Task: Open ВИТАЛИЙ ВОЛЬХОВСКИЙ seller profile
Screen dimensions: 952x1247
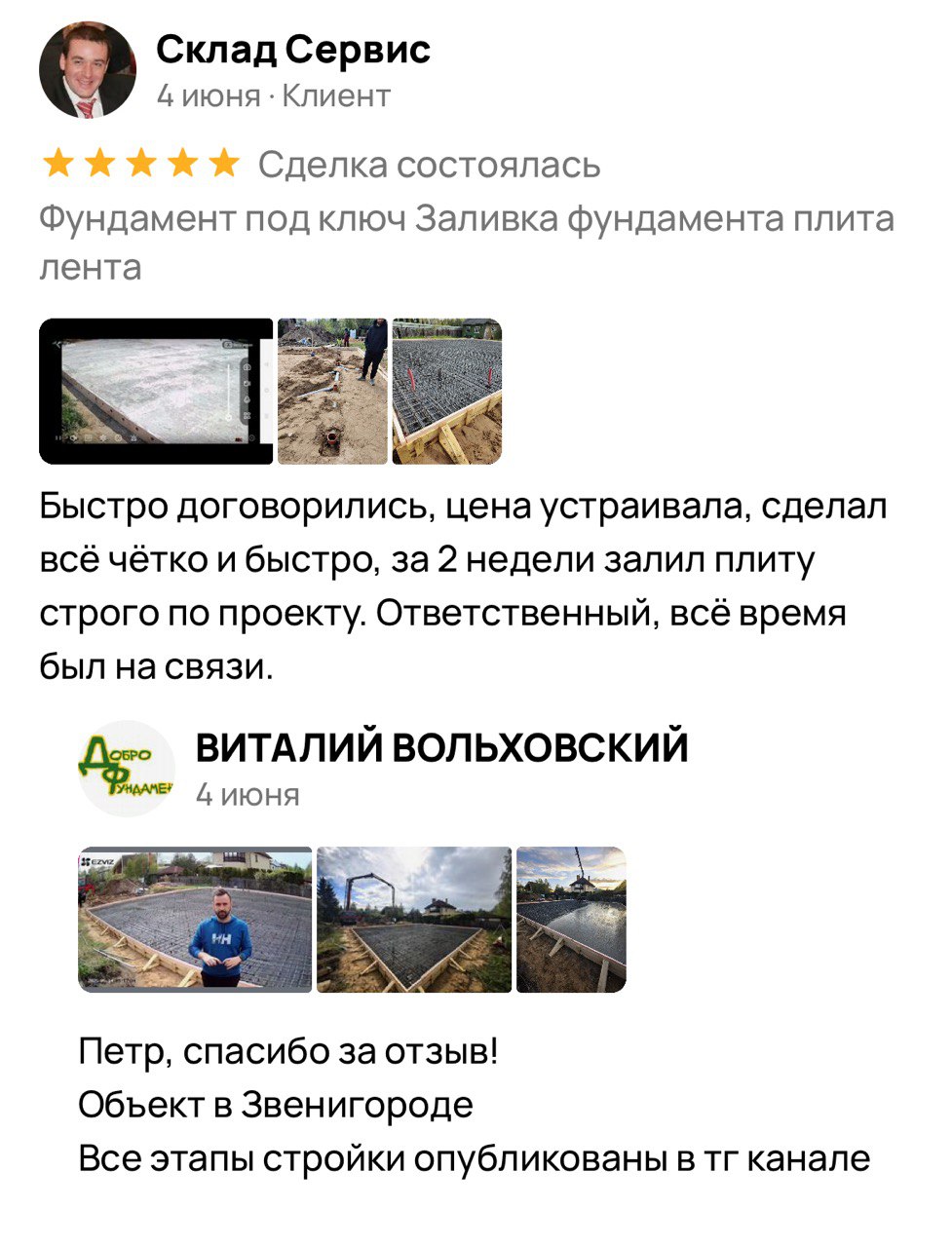Action: pos(441,748)
